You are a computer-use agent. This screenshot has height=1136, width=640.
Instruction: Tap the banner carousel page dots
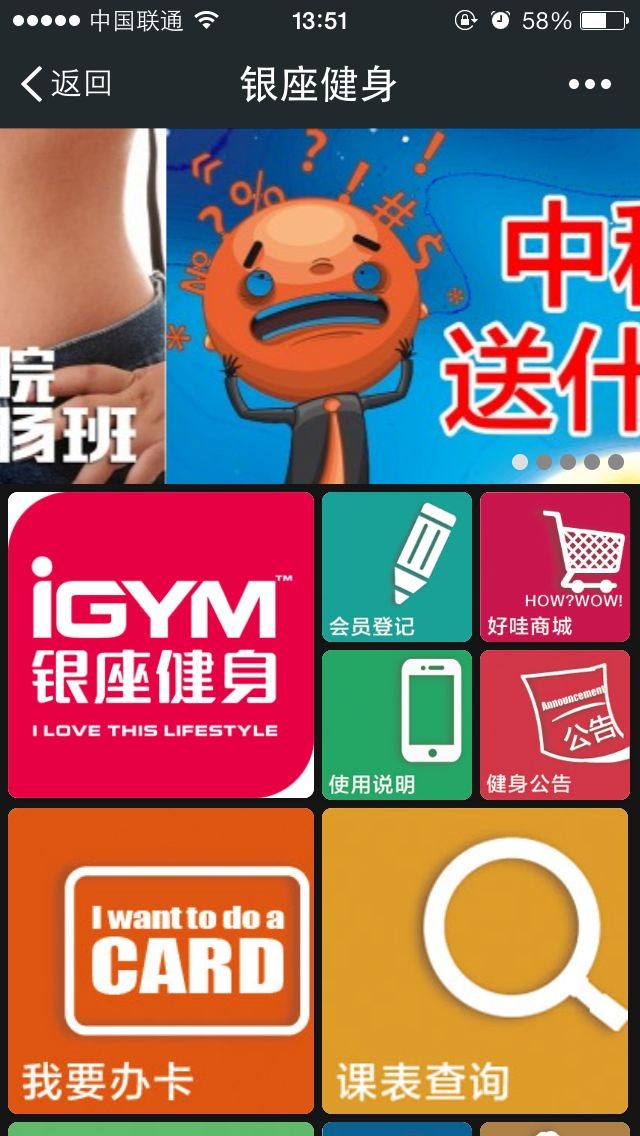567,462
